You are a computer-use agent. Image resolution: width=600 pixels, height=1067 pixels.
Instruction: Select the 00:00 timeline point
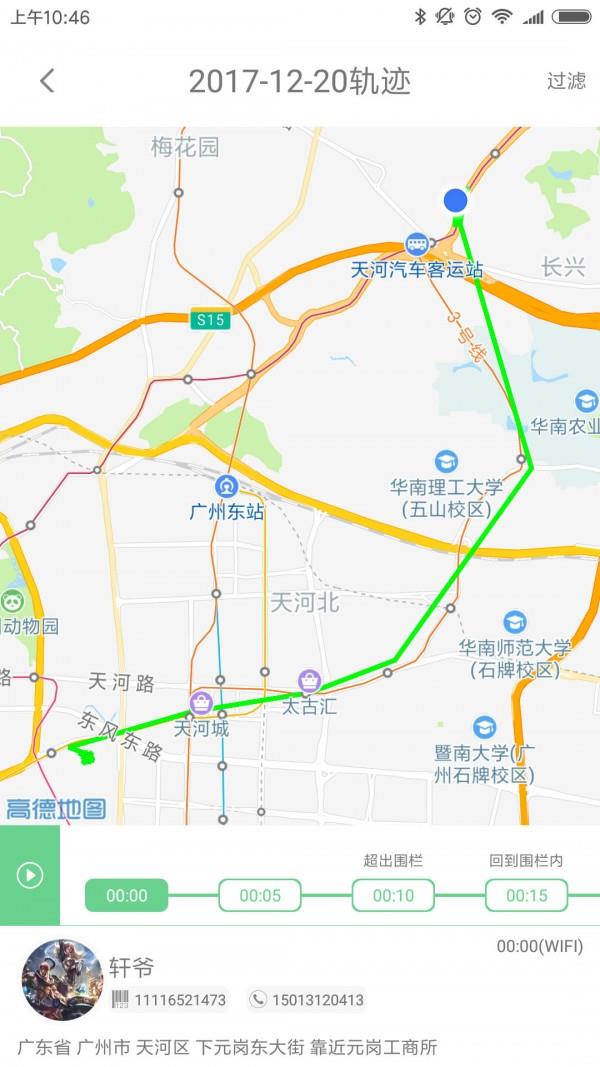(x=126, y=895)
